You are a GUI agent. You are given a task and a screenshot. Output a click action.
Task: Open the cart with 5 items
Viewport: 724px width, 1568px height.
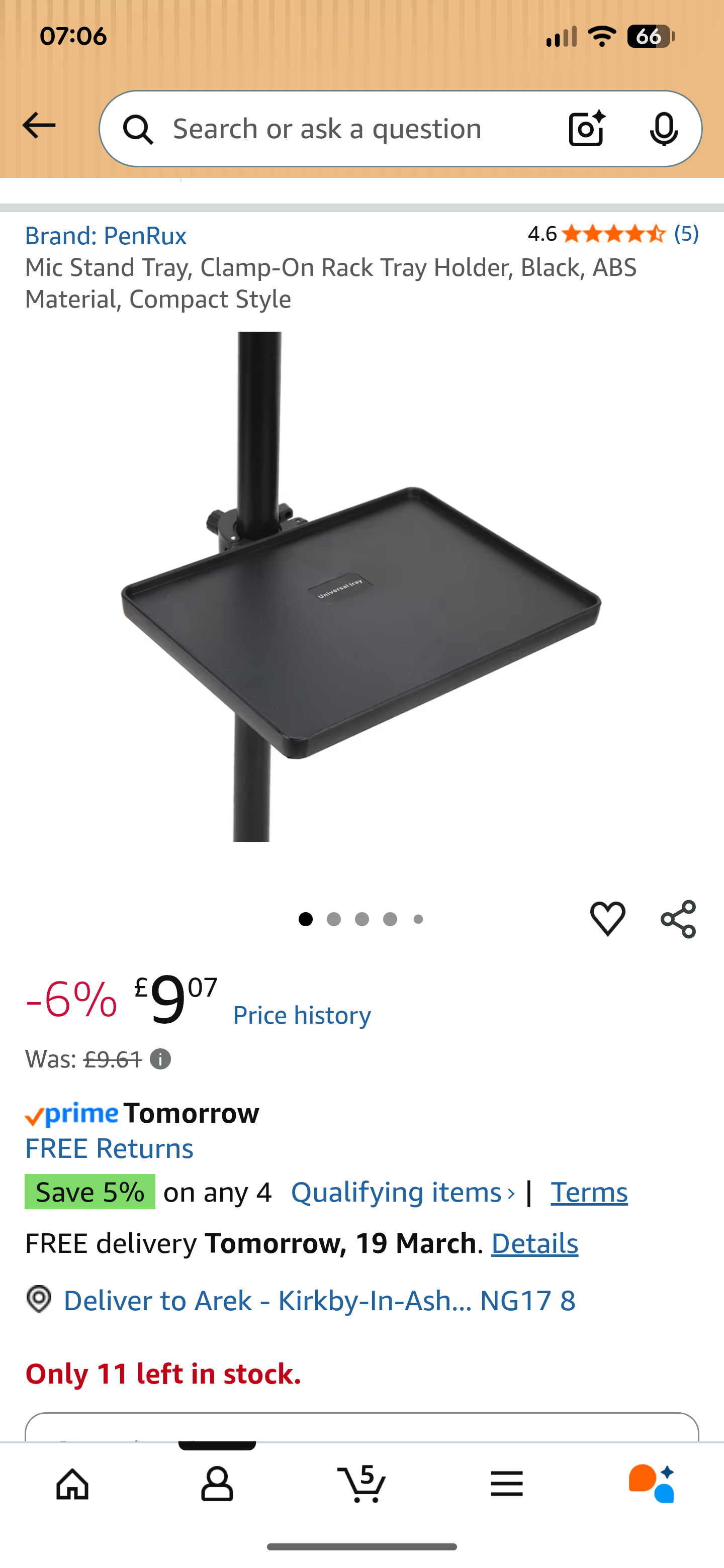(361, 1484)
